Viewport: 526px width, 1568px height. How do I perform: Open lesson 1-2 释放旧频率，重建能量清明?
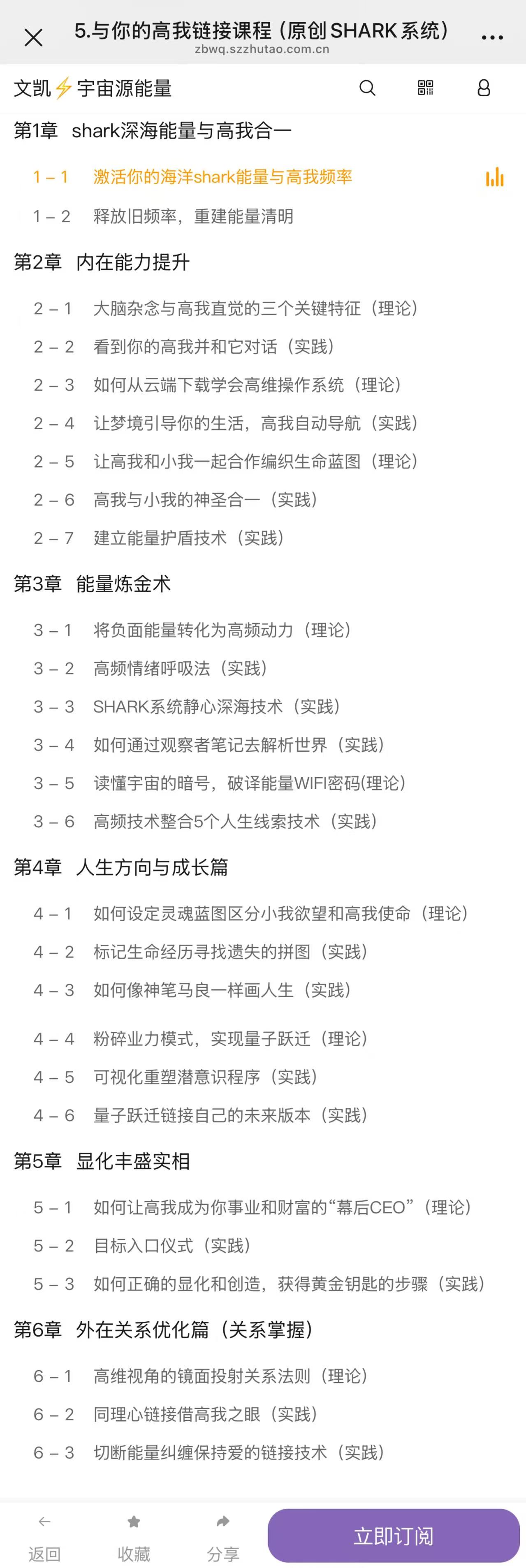click(x=193, y=216)
